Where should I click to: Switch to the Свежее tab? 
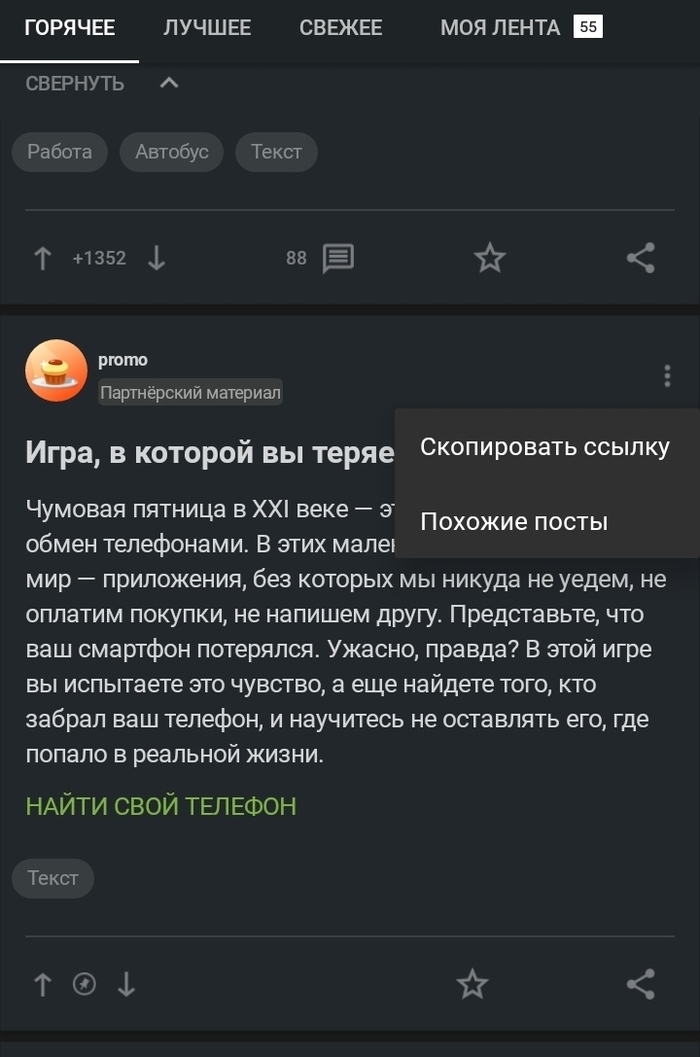pos(340,27)
